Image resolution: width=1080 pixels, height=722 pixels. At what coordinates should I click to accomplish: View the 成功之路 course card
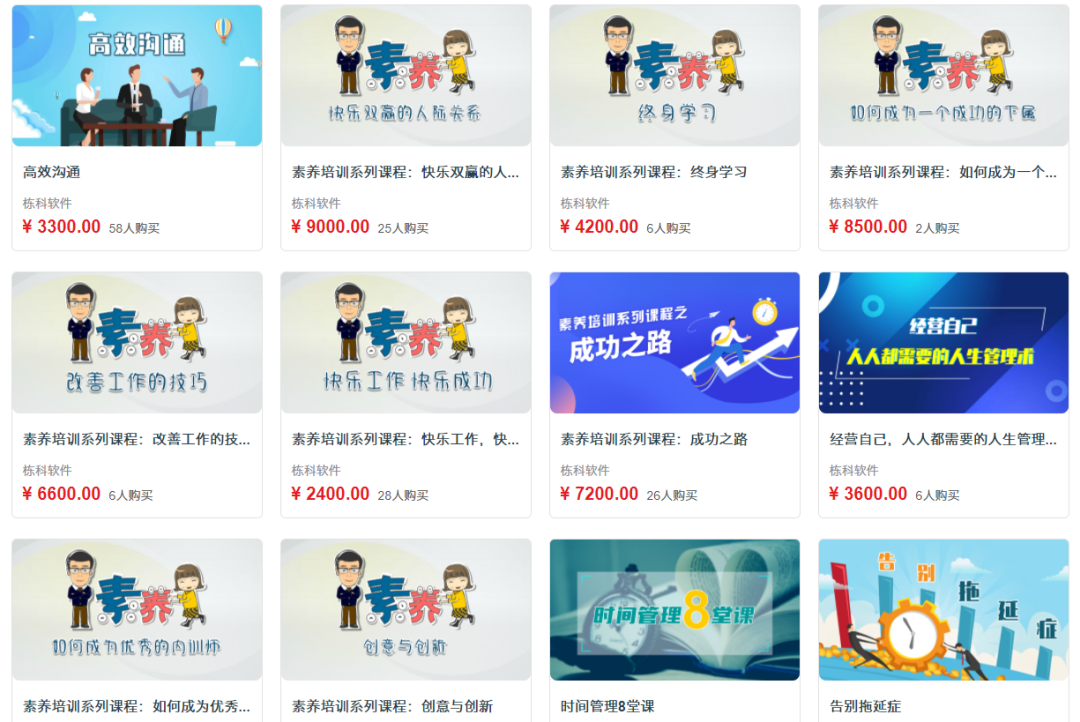pos(675,343)
